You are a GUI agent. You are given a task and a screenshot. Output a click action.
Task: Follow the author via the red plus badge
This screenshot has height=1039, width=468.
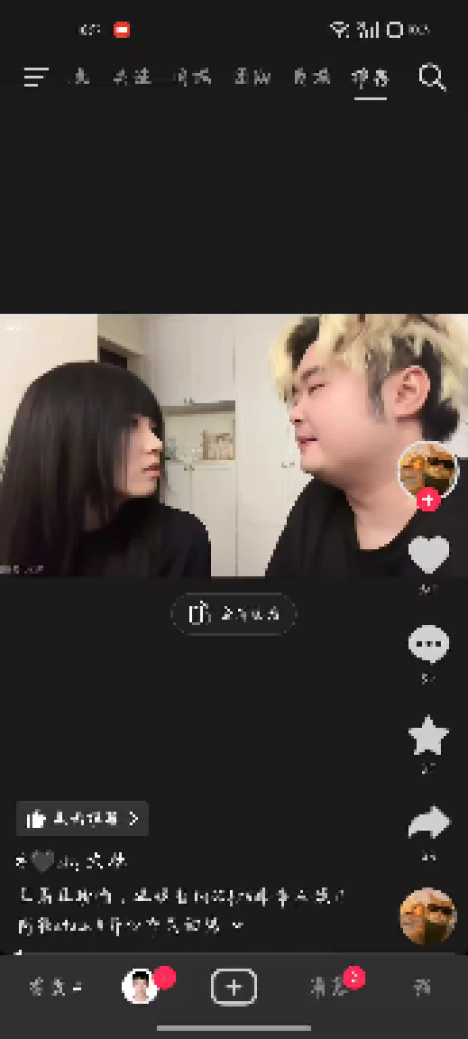click(428, 500)
